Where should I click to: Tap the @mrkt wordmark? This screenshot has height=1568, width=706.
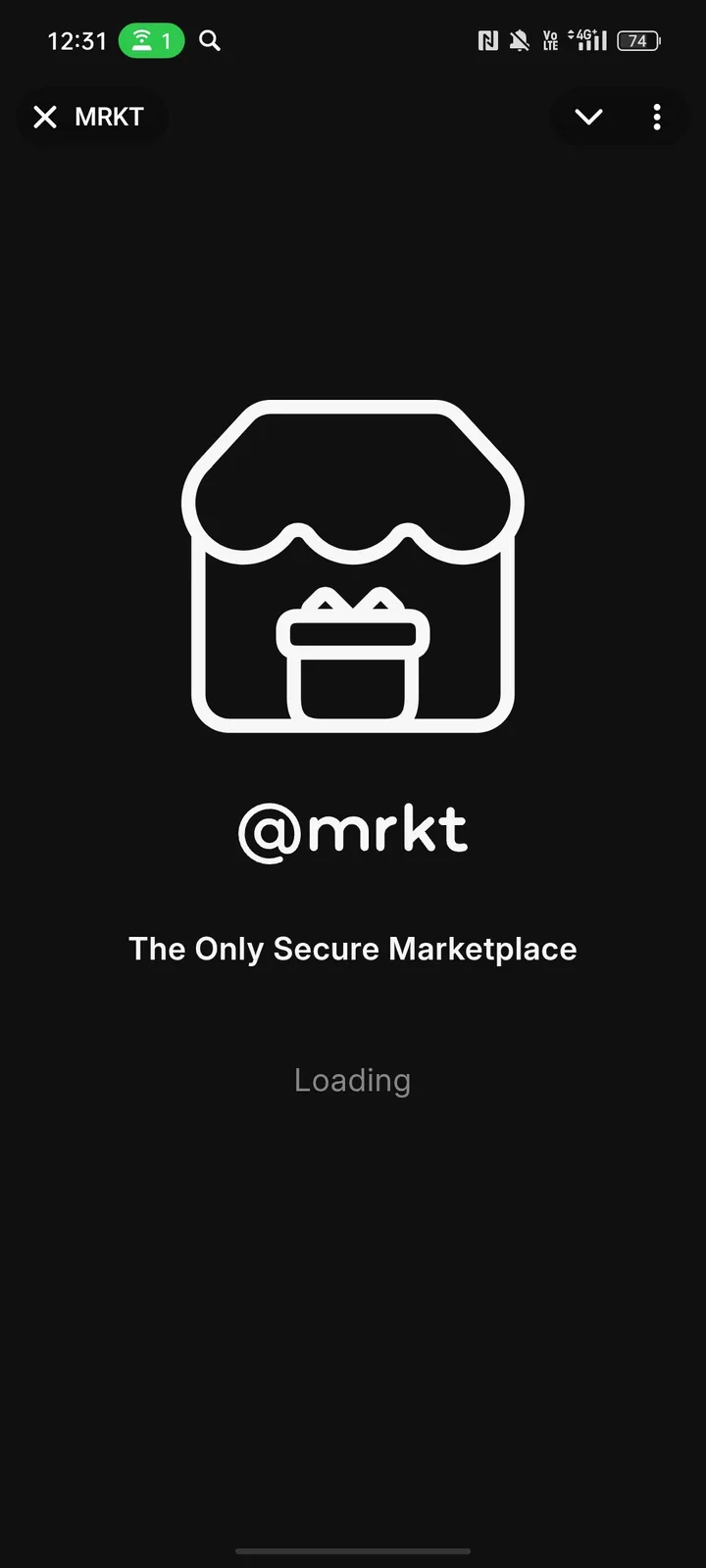(x=353, y=830)
